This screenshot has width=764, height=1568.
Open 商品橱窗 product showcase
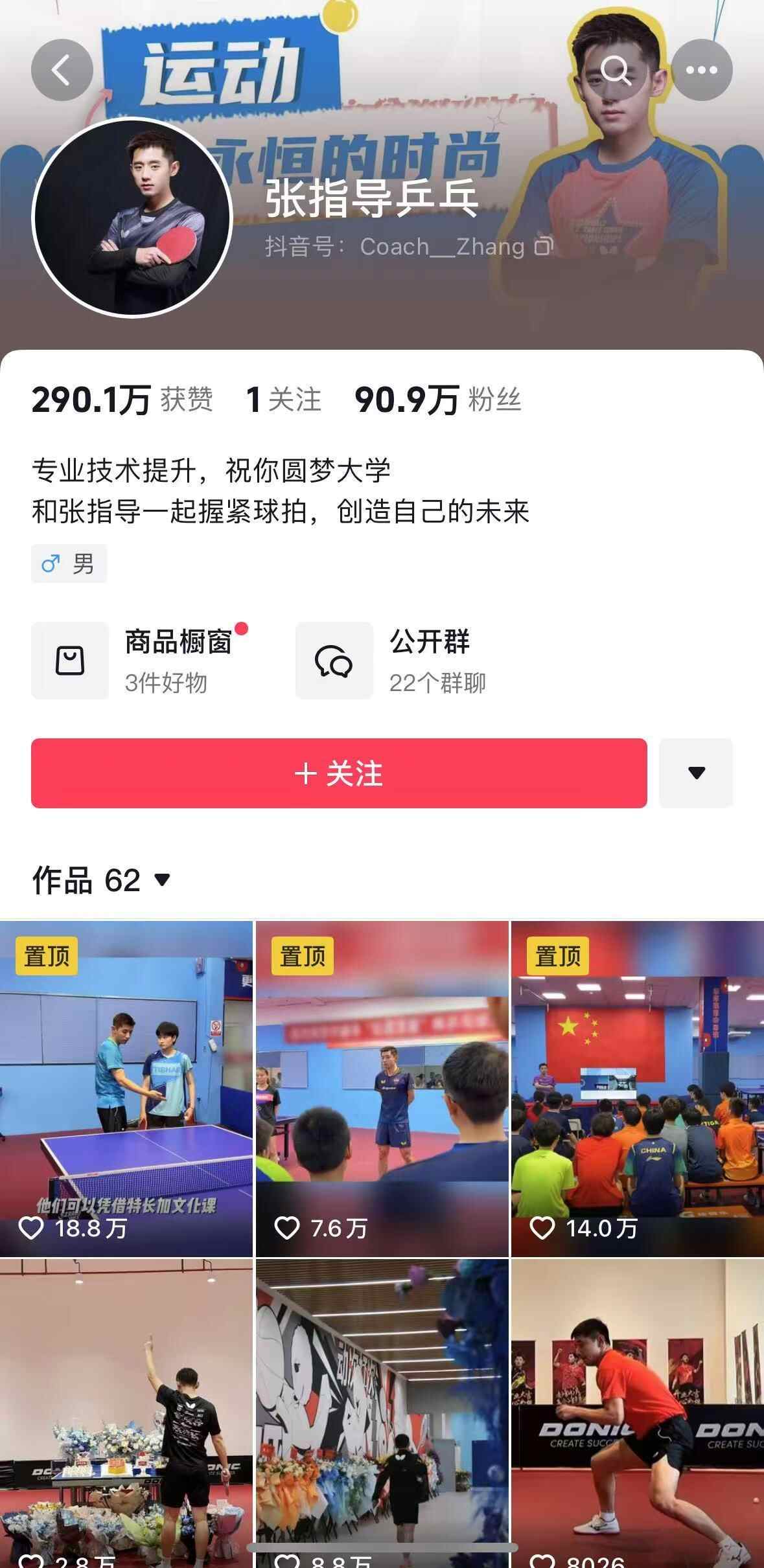[140, 661]
